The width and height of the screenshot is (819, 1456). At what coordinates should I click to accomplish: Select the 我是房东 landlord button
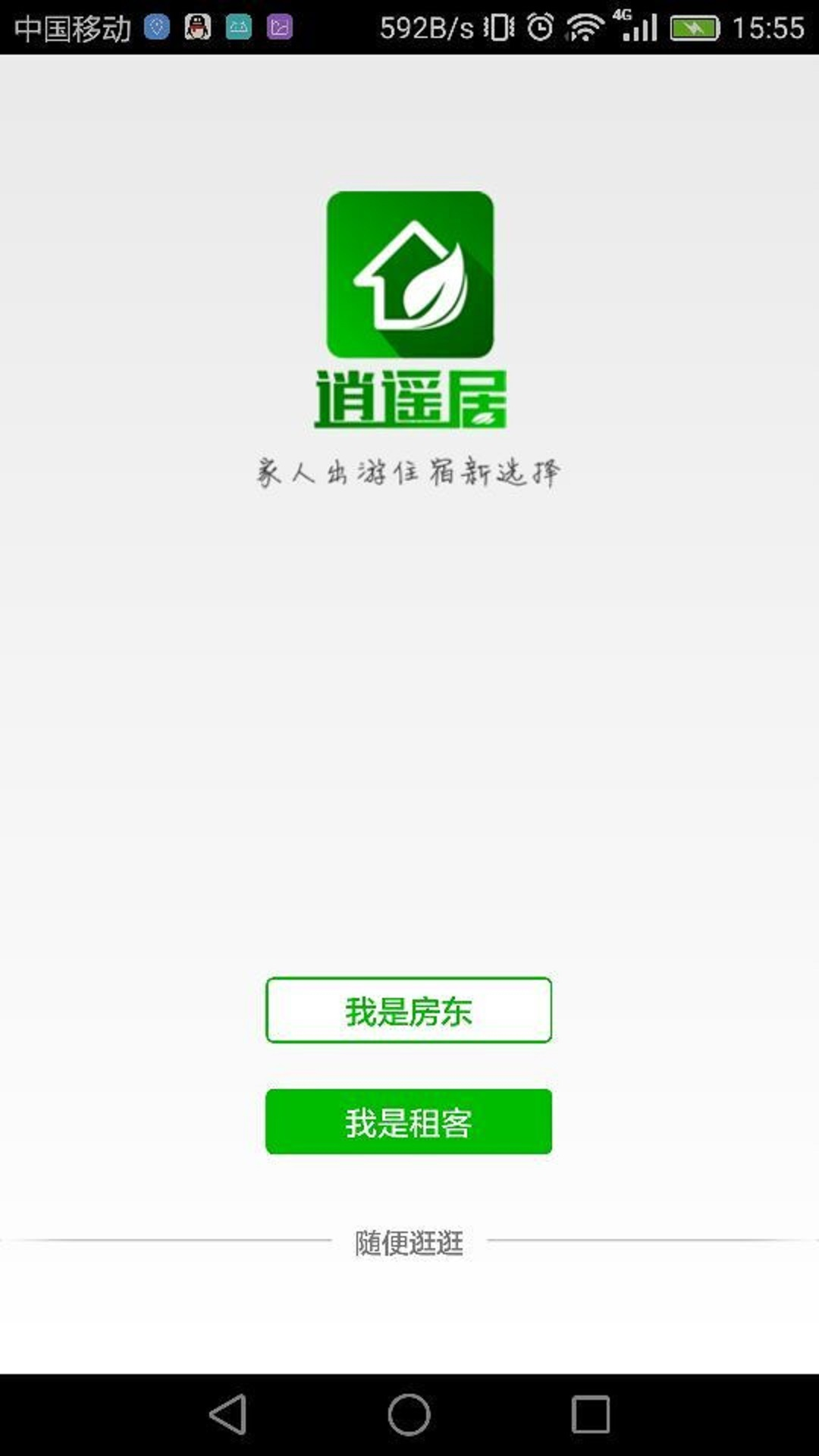(x=408, y=1010)
